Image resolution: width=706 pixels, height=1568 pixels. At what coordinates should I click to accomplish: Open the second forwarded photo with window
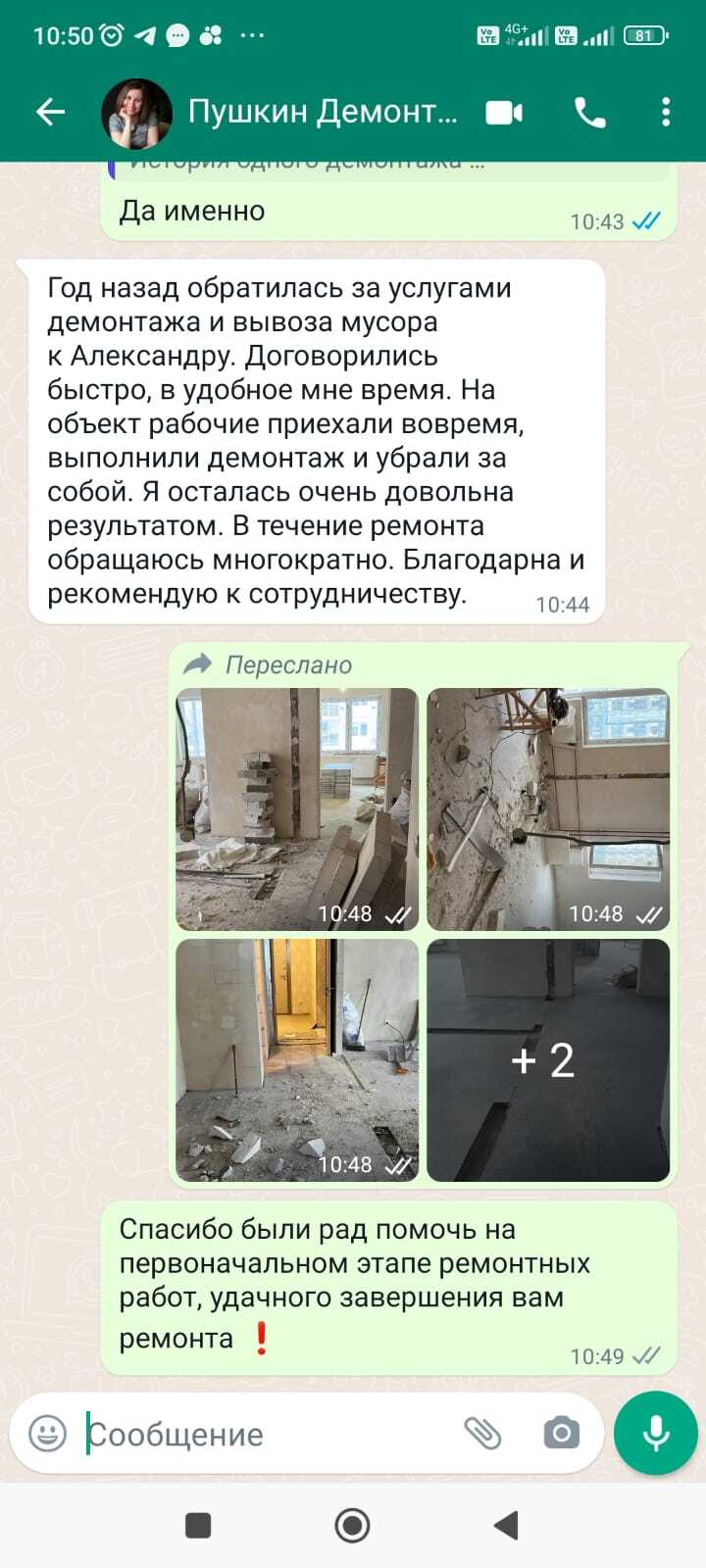pos(548,808)
